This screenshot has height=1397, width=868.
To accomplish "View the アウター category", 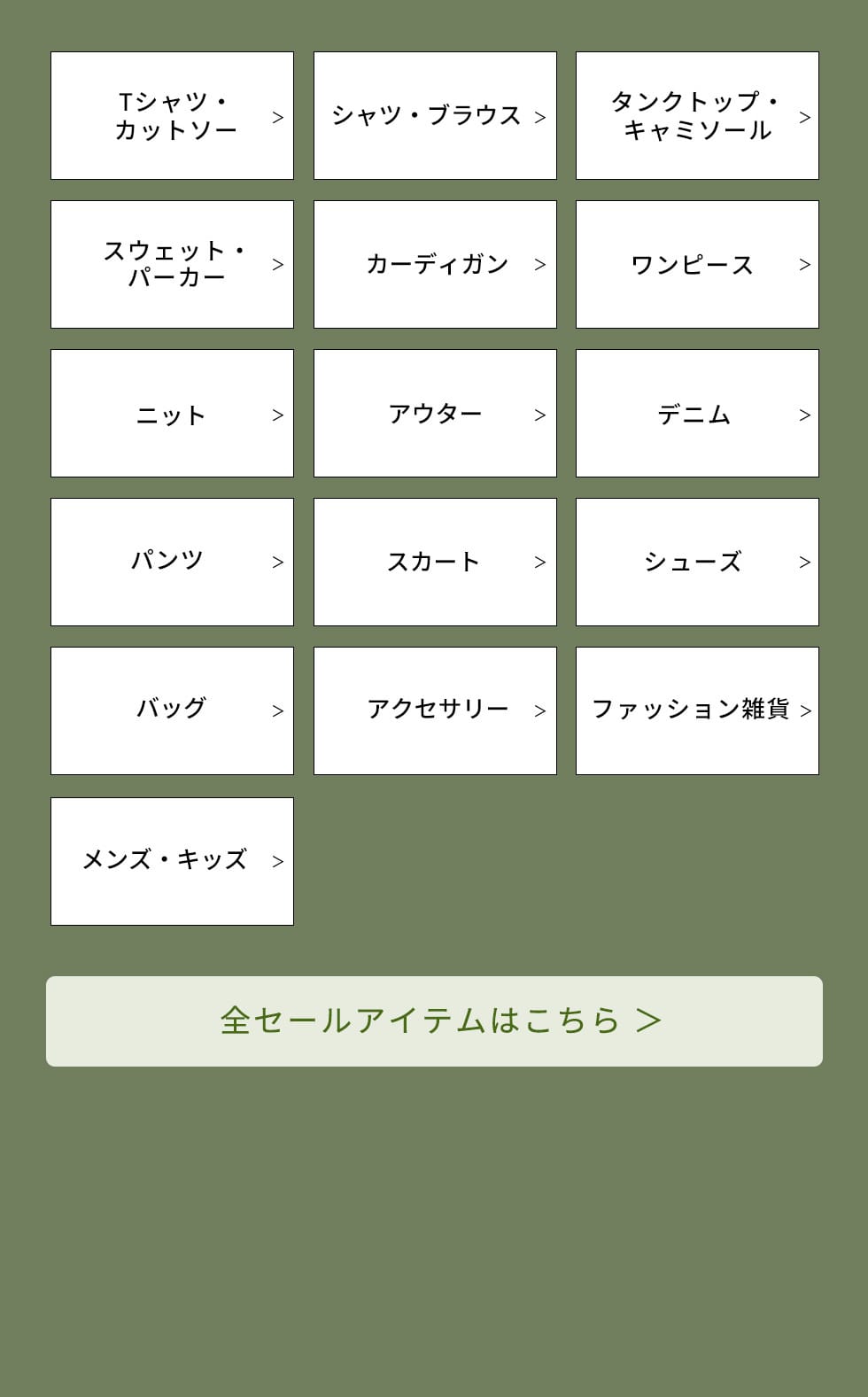I will point(435,414).
